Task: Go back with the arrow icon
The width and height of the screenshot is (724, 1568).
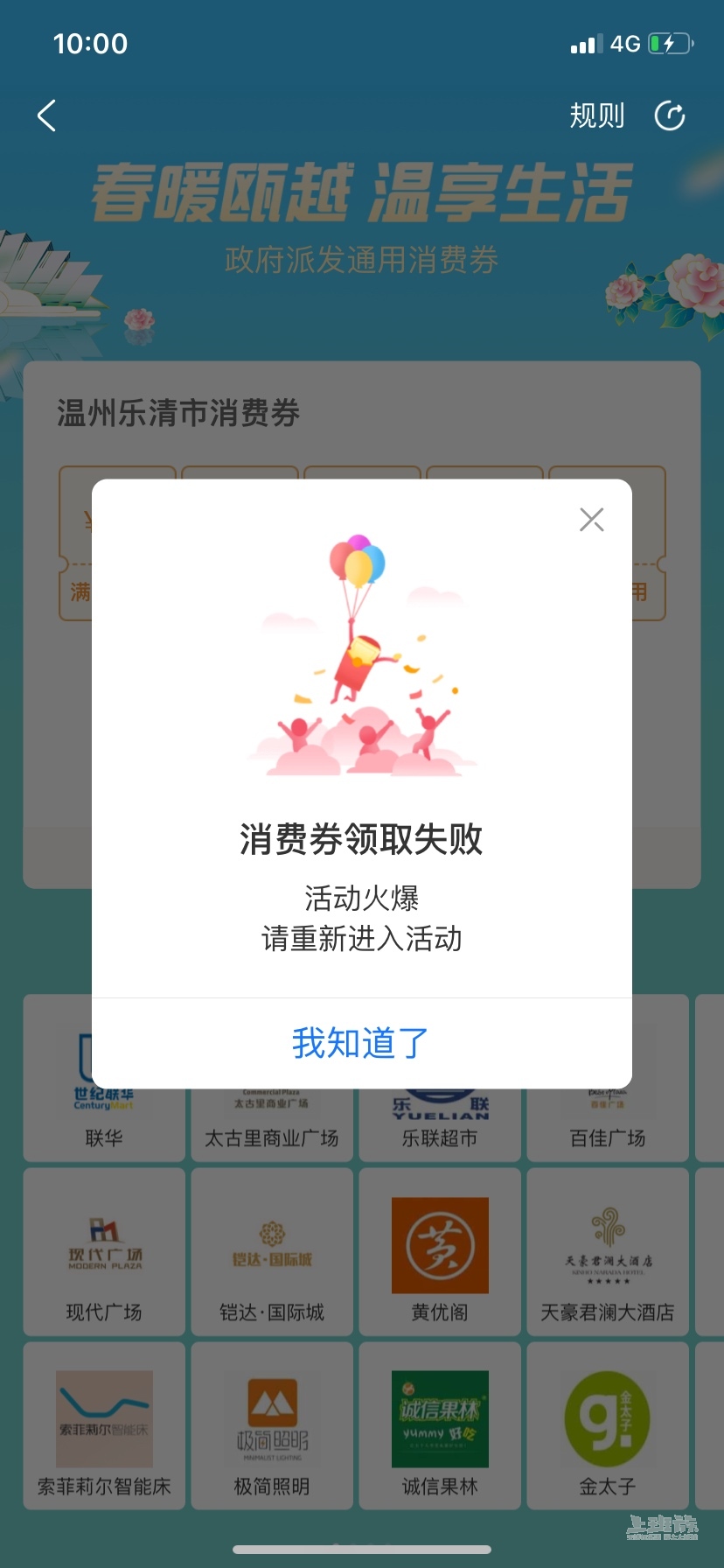Action: 47,115
